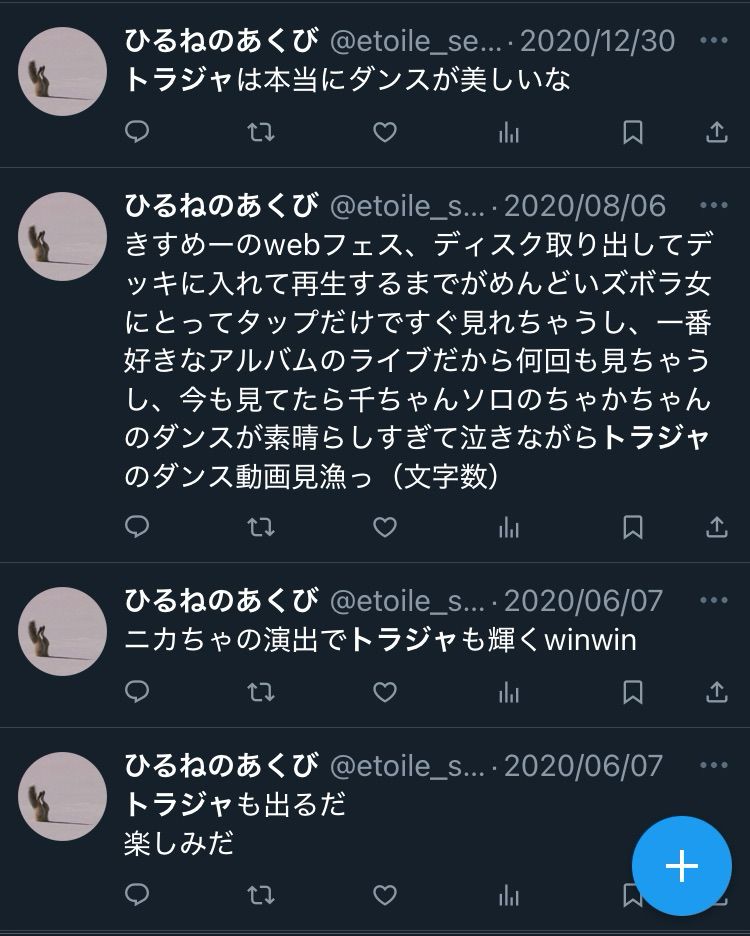Viewport: 750px width, 936px height.
Task: Like the トラジャも出るだ tweet
Action: pos(385,893)
